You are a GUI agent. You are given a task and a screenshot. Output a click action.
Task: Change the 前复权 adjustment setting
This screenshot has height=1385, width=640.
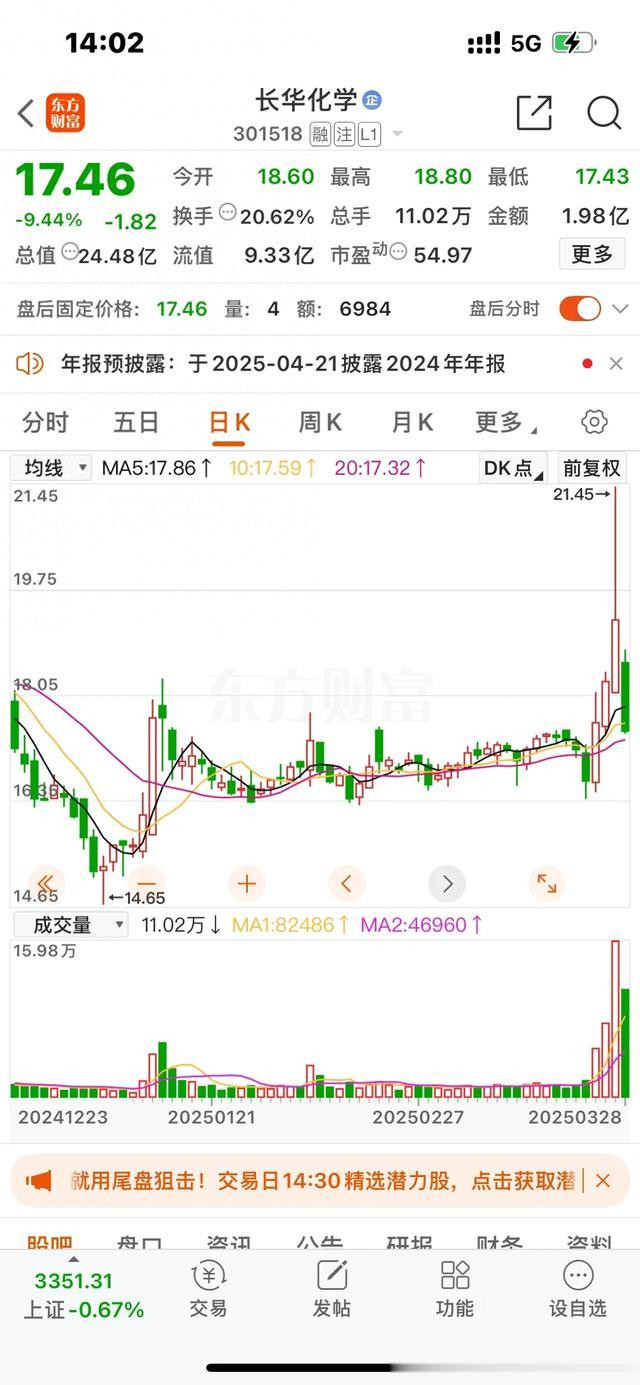(592, 468)
